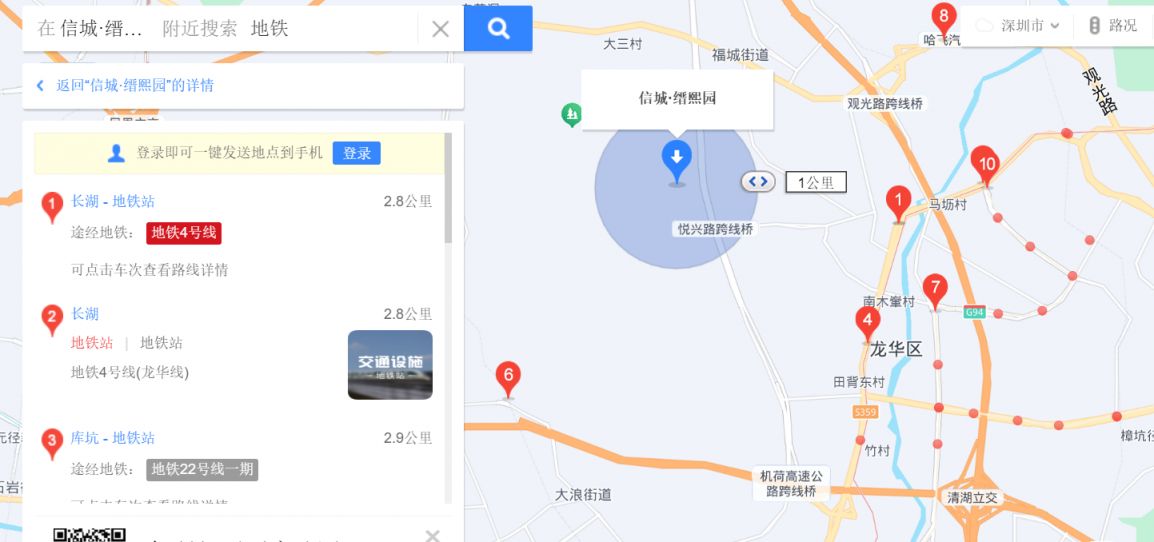1154x542 pixels.
Task: Toggle the 路况 traffic layer
Action: (1112, 26)
